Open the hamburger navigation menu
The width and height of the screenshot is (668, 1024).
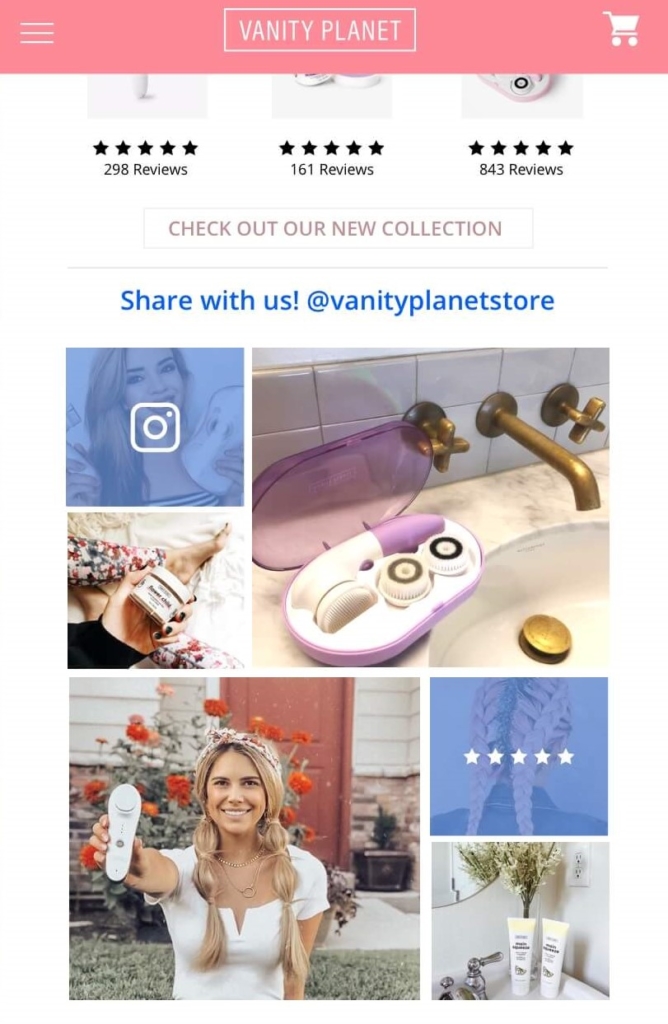[37, 33]
